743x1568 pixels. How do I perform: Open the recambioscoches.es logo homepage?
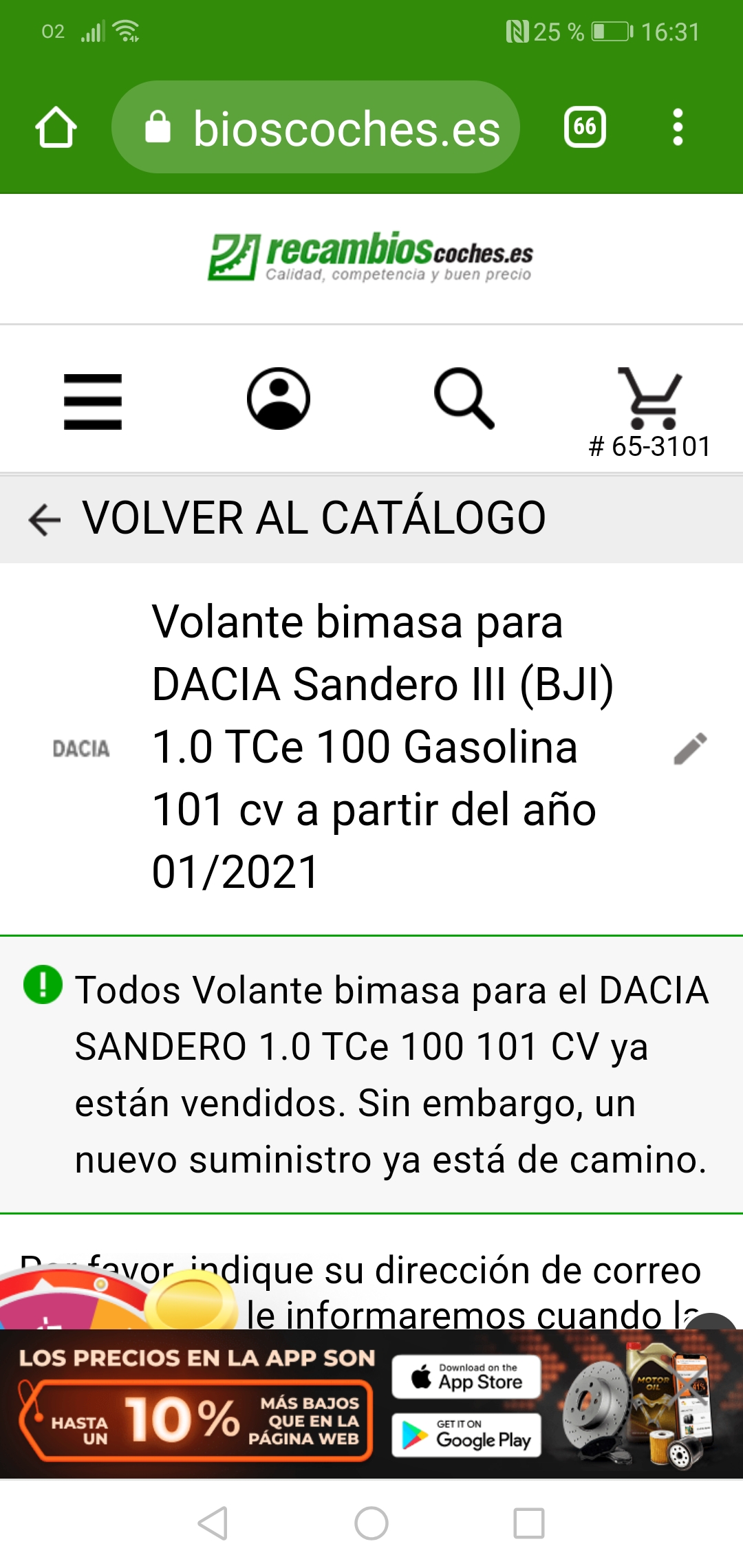tap(371, 257)
